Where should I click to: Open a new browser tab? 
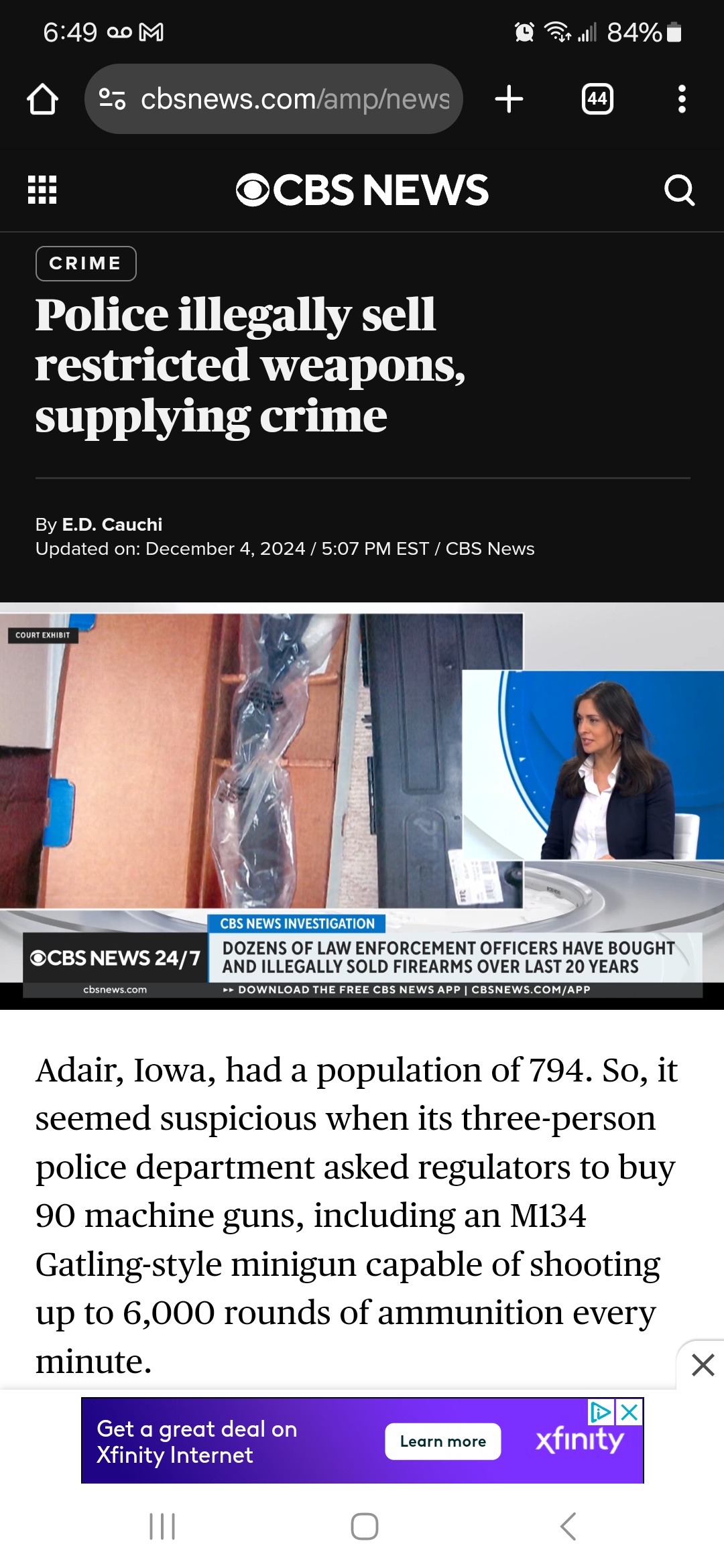tap(509, 99)
